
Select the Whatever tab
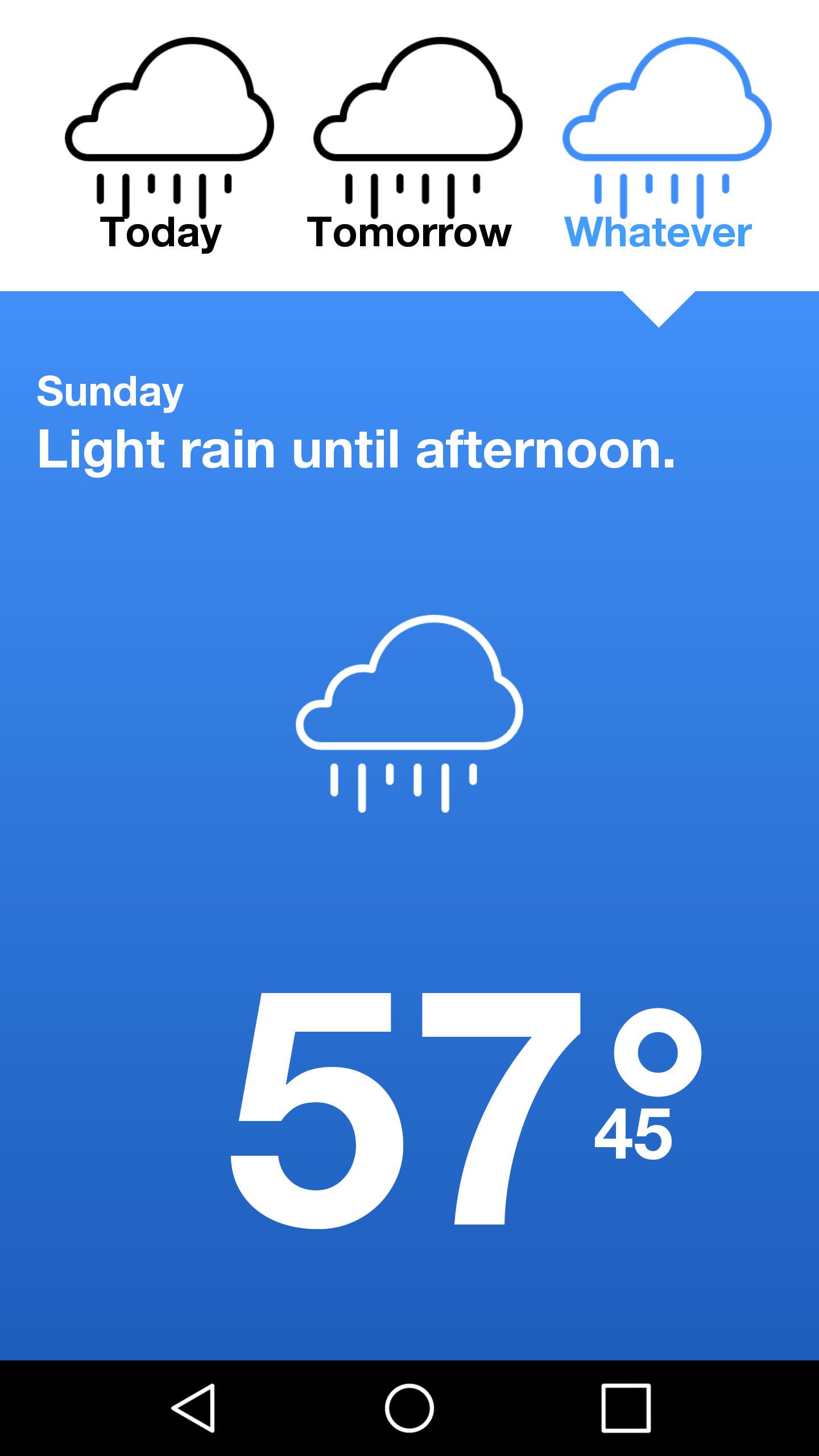point(660,146)
